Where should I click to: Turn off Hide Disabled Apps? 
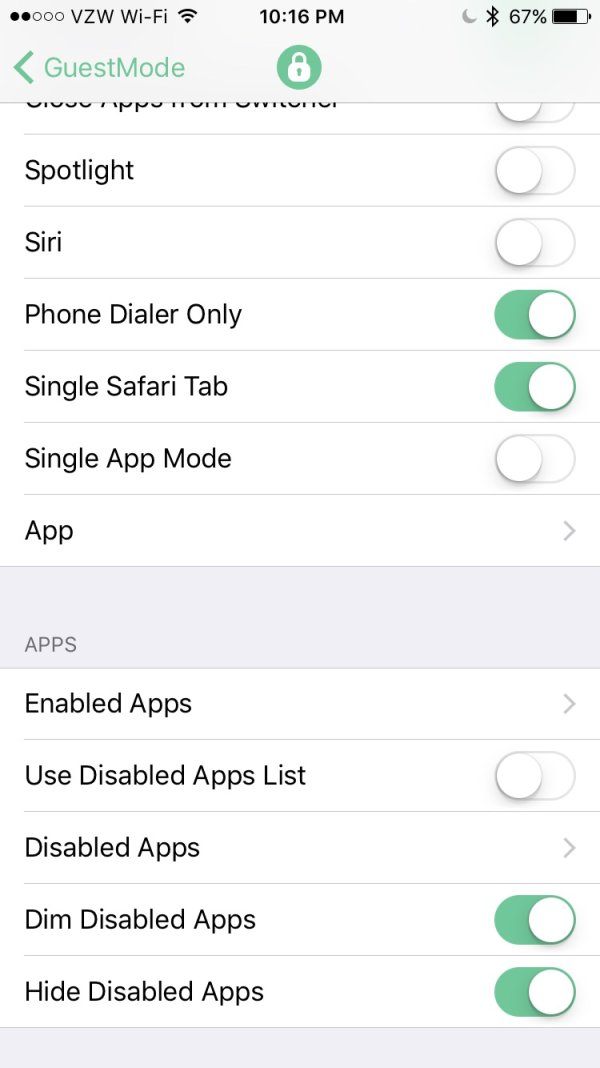(x=535, y=992)
